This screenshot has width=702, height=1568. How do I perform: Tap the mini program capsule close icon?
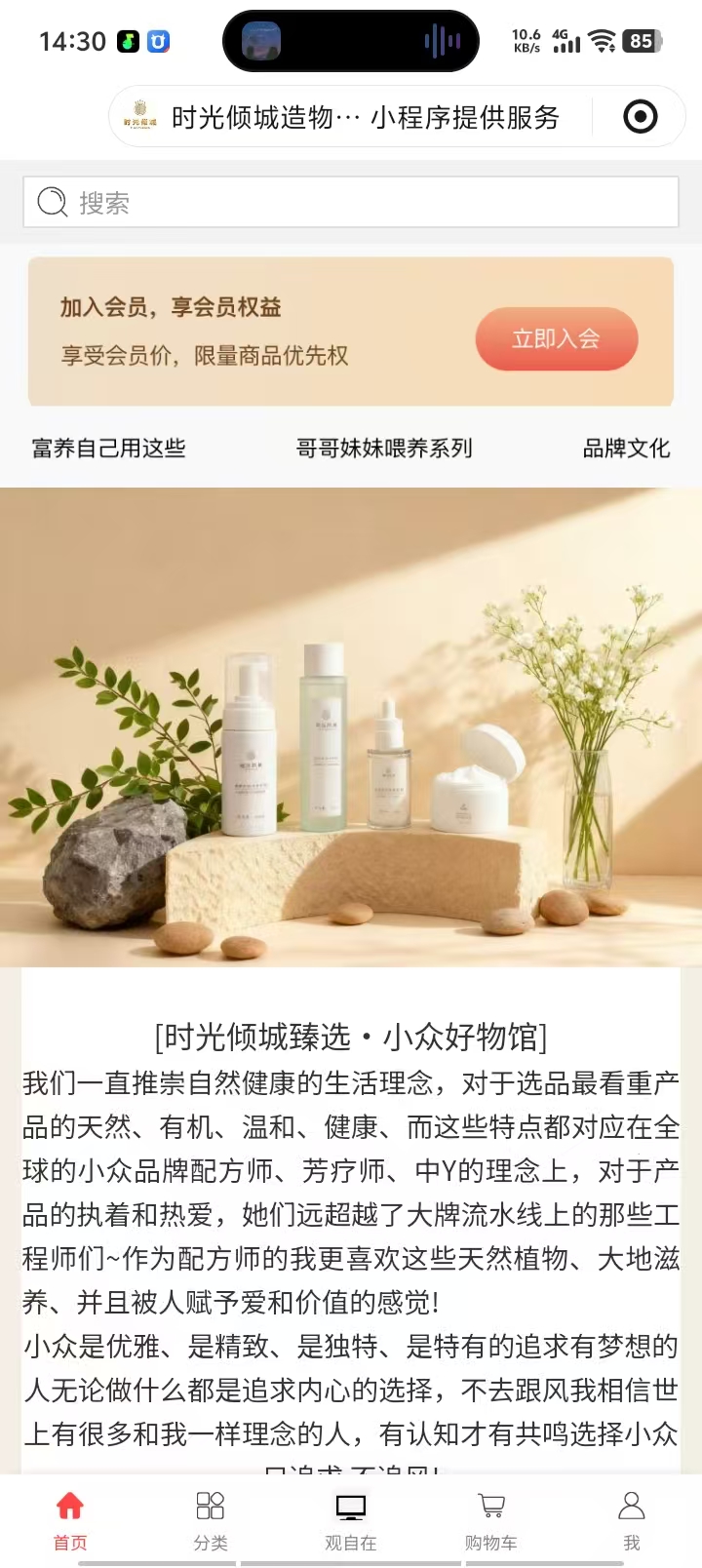point(640,118)
